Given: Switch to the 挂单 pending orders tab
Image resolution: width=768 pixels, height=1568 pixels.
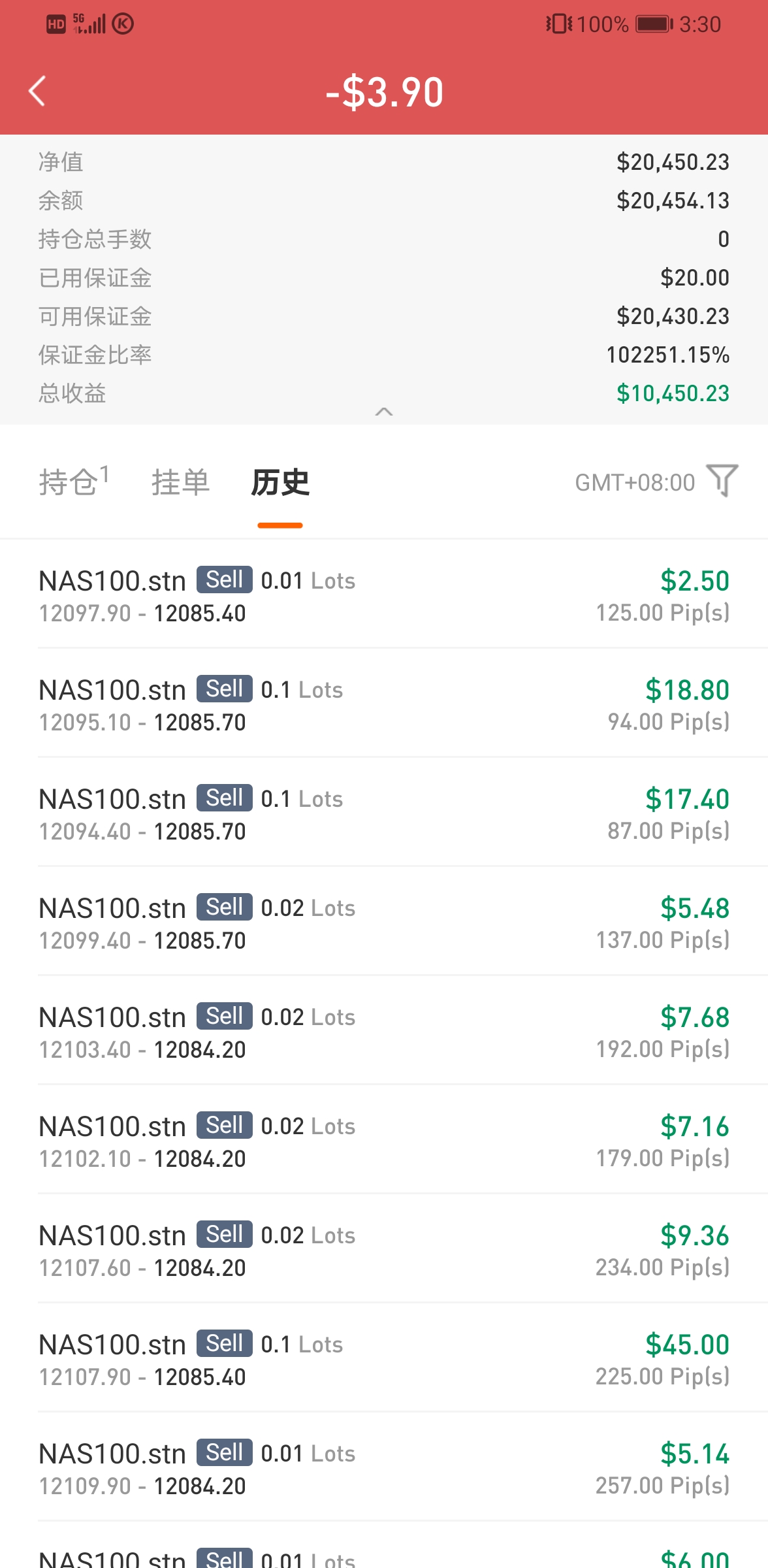Looking at the screenshot, I should coord(180,482).
